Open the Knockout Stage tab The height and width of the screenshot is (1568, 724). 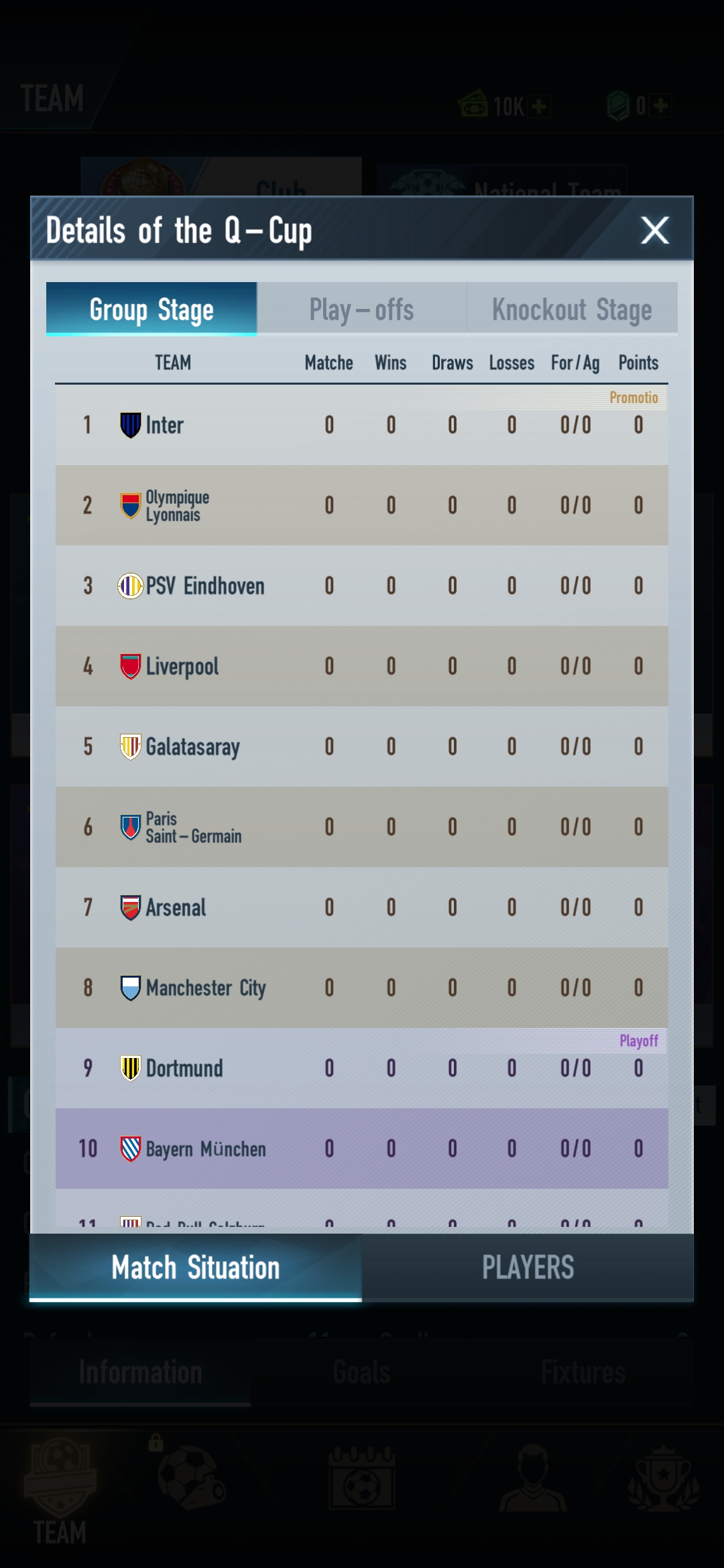tap(572, 309)
